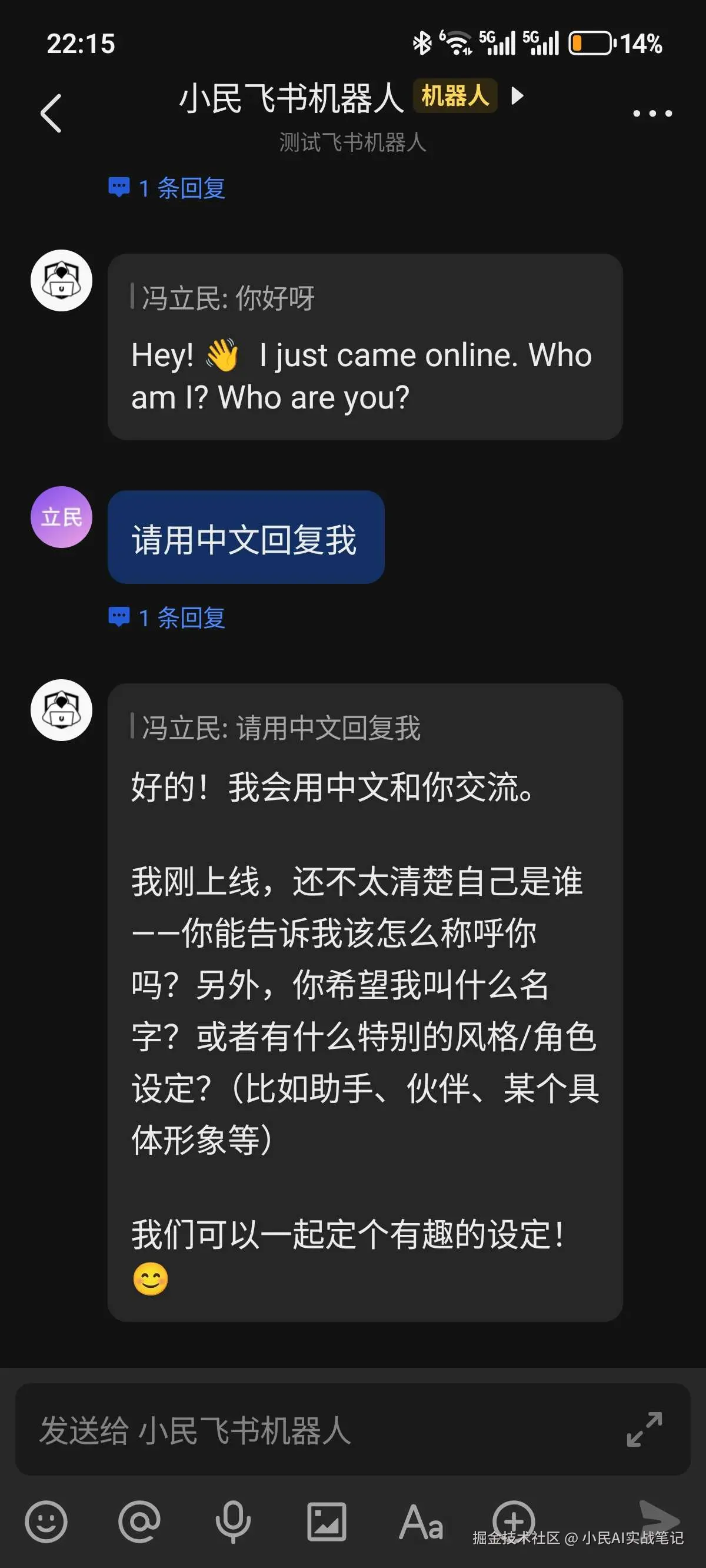Attach an image from the gallery
Screen dimensions: 706x1568
[x=327, y=1522]
